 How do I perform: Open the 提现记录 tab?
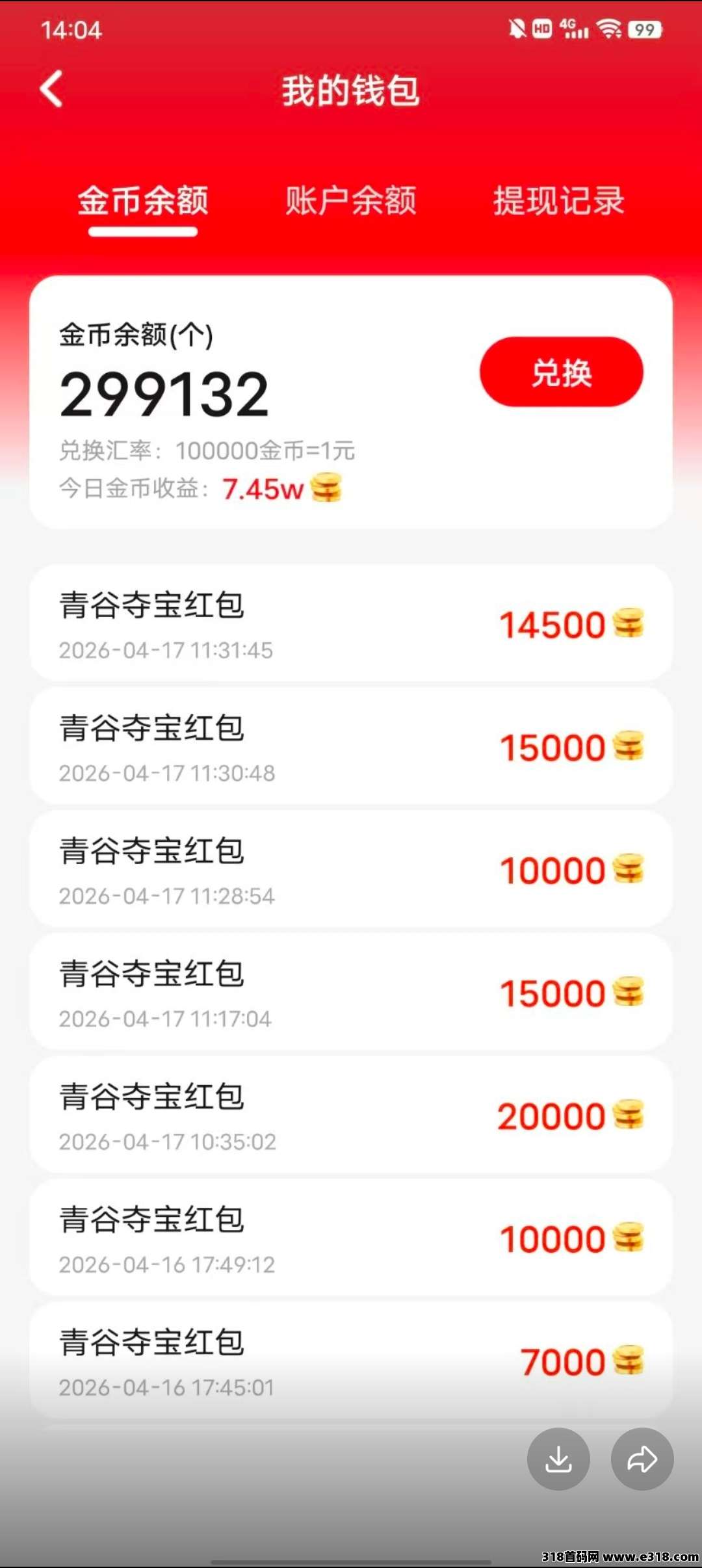pos(559,200)
